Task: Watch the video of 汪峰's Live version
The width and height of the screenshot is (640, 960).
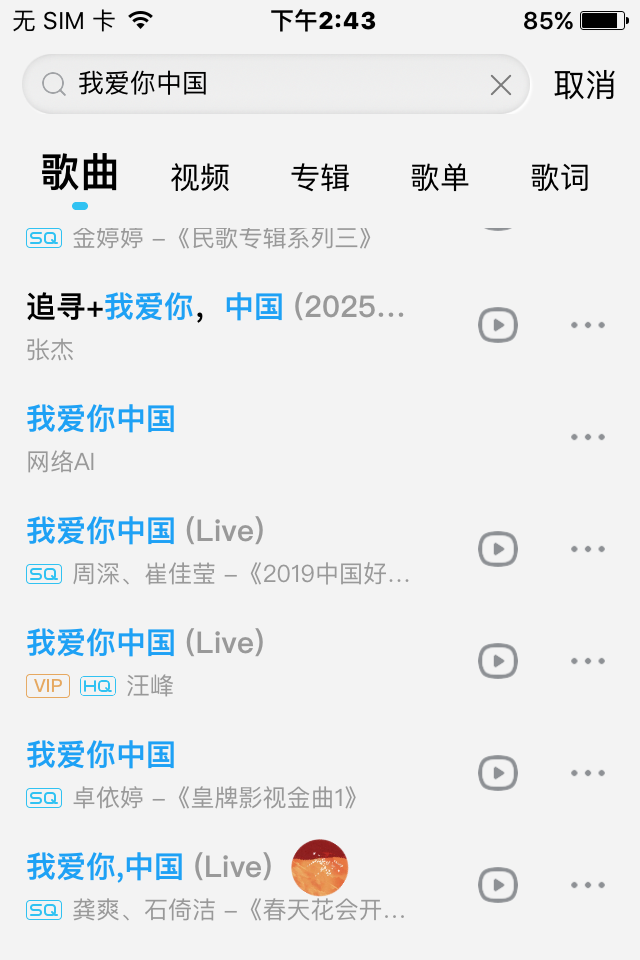Action: (x=498, y=661)
